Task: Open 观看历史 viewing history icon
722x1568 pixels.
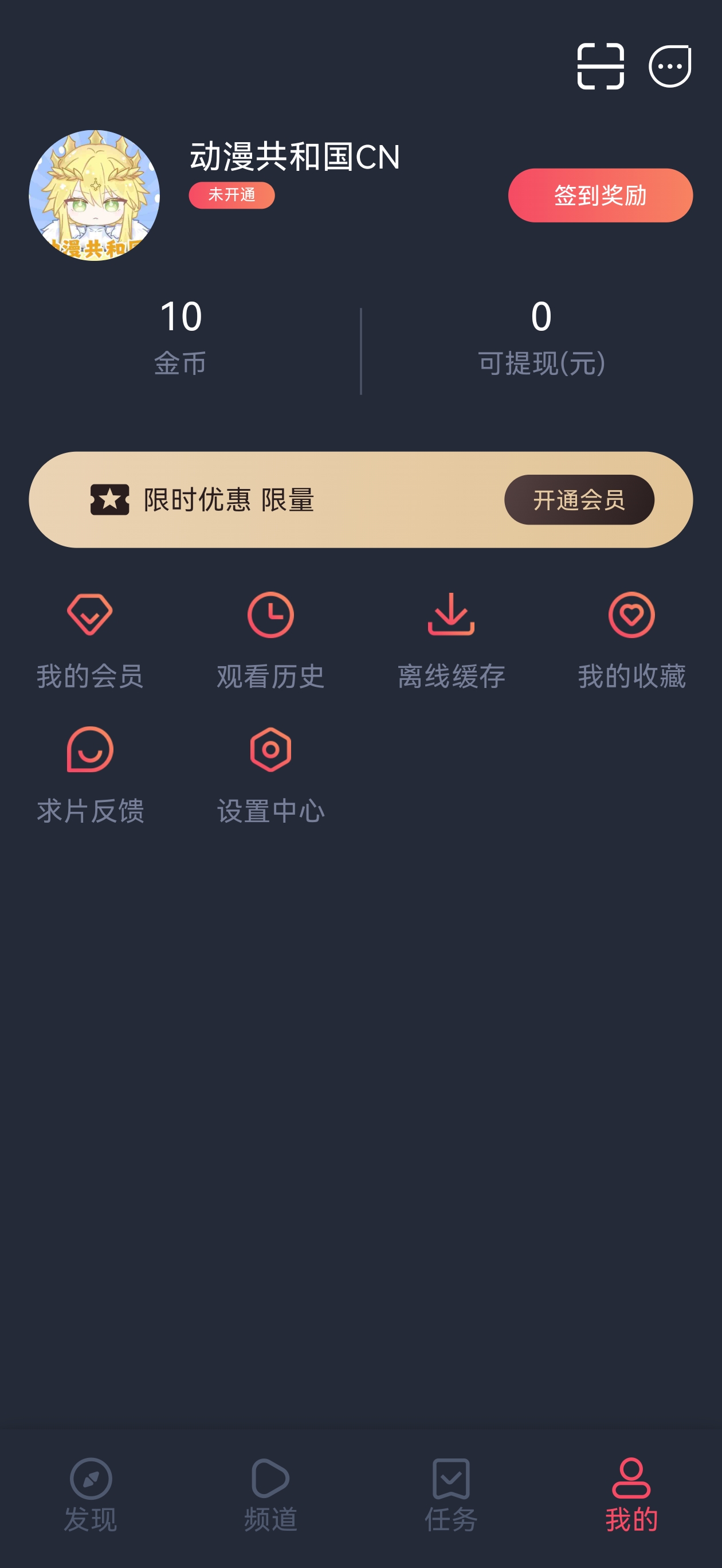Action: pos(270,615)
